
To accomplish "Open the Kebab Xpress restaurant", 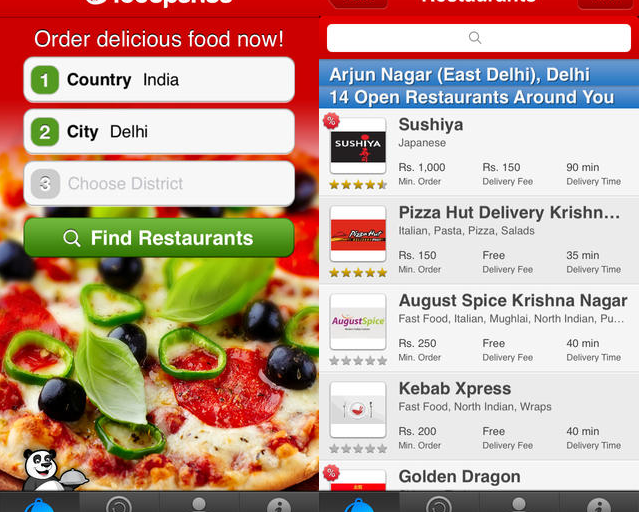I will (x=480, y=416).
